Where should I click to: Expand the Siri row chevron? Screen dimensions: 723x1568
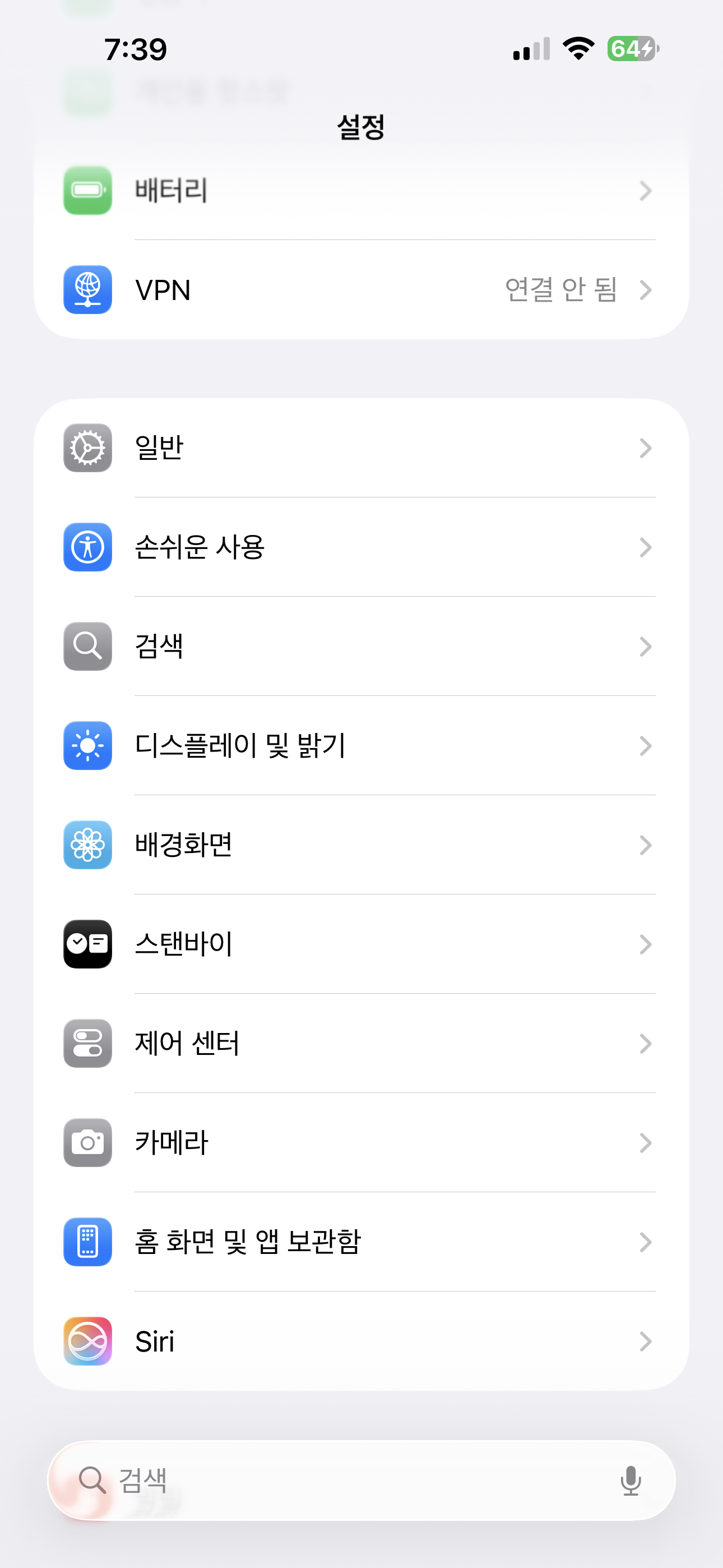pyautogui.click(x=646, y=1341)
